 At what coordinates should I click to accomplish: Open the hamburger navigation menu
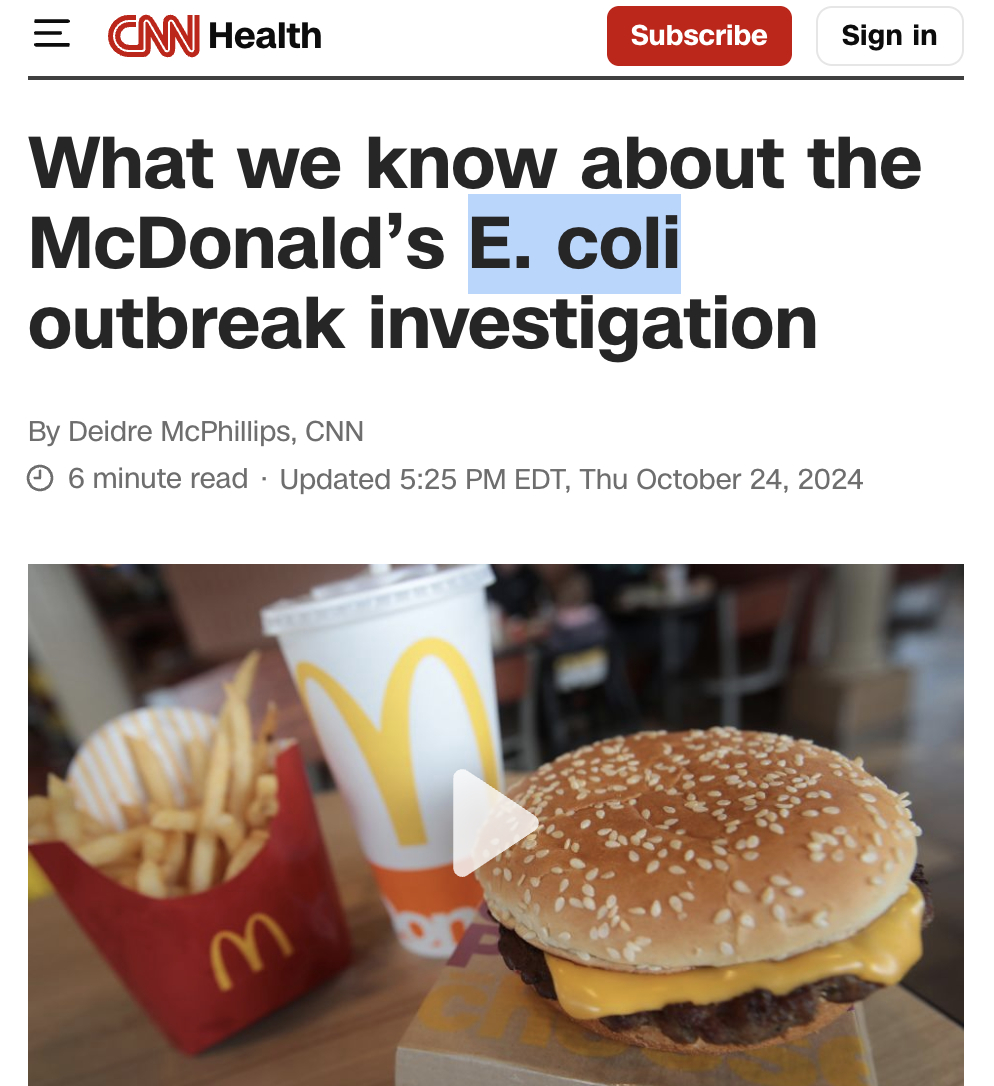point(52,35)
